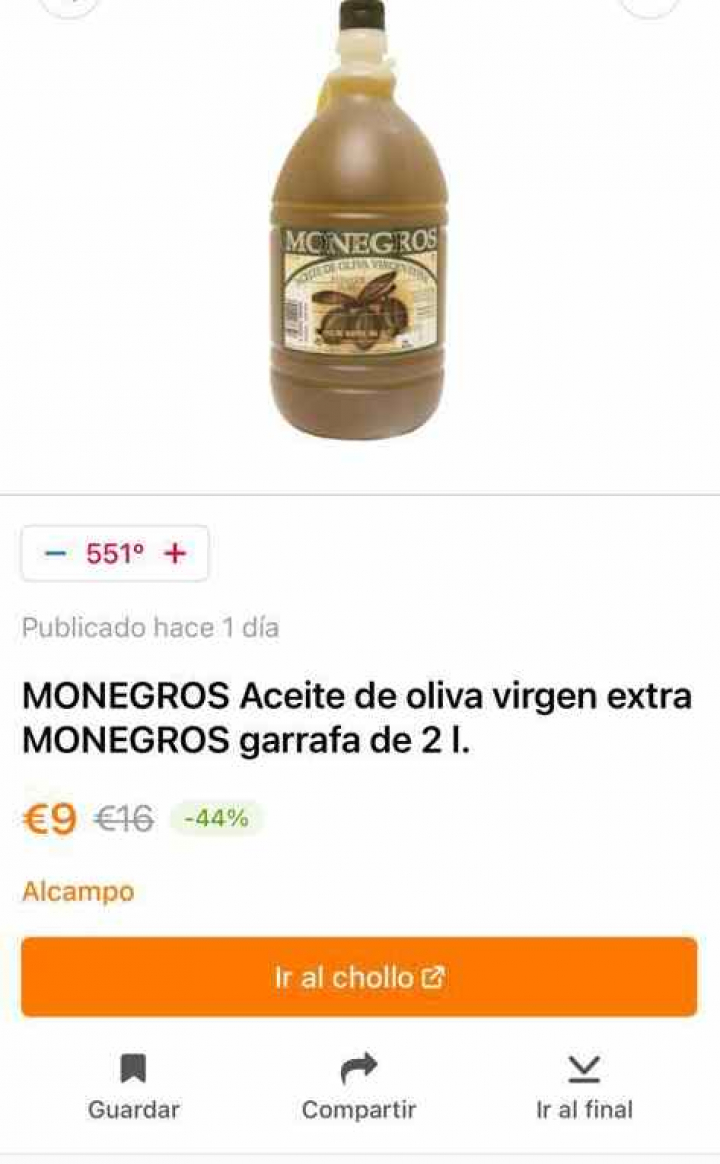Save this deal with Guardar
720x1164 pixels.
point(133,1087)
